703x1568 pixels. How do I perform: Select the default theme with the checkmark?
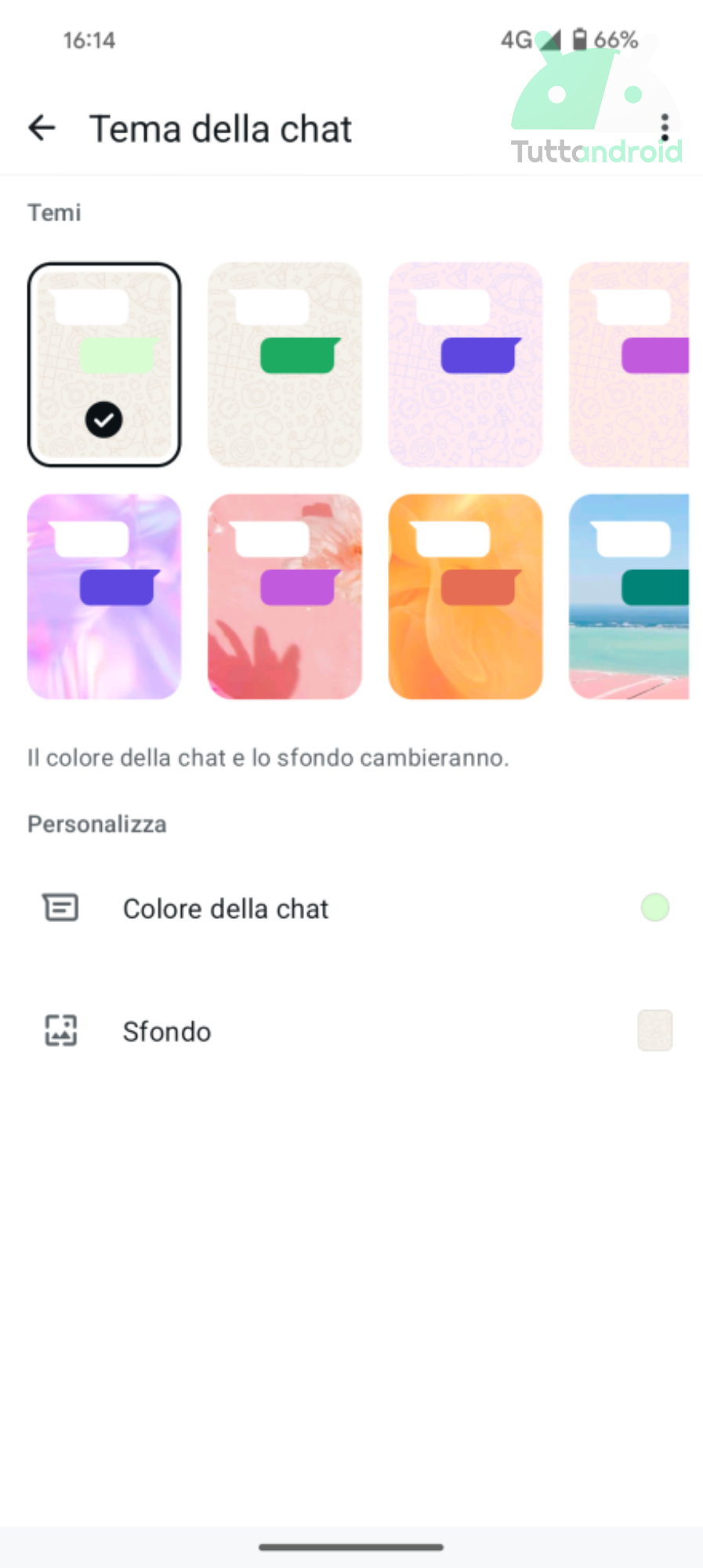click(x=104, y=365)
